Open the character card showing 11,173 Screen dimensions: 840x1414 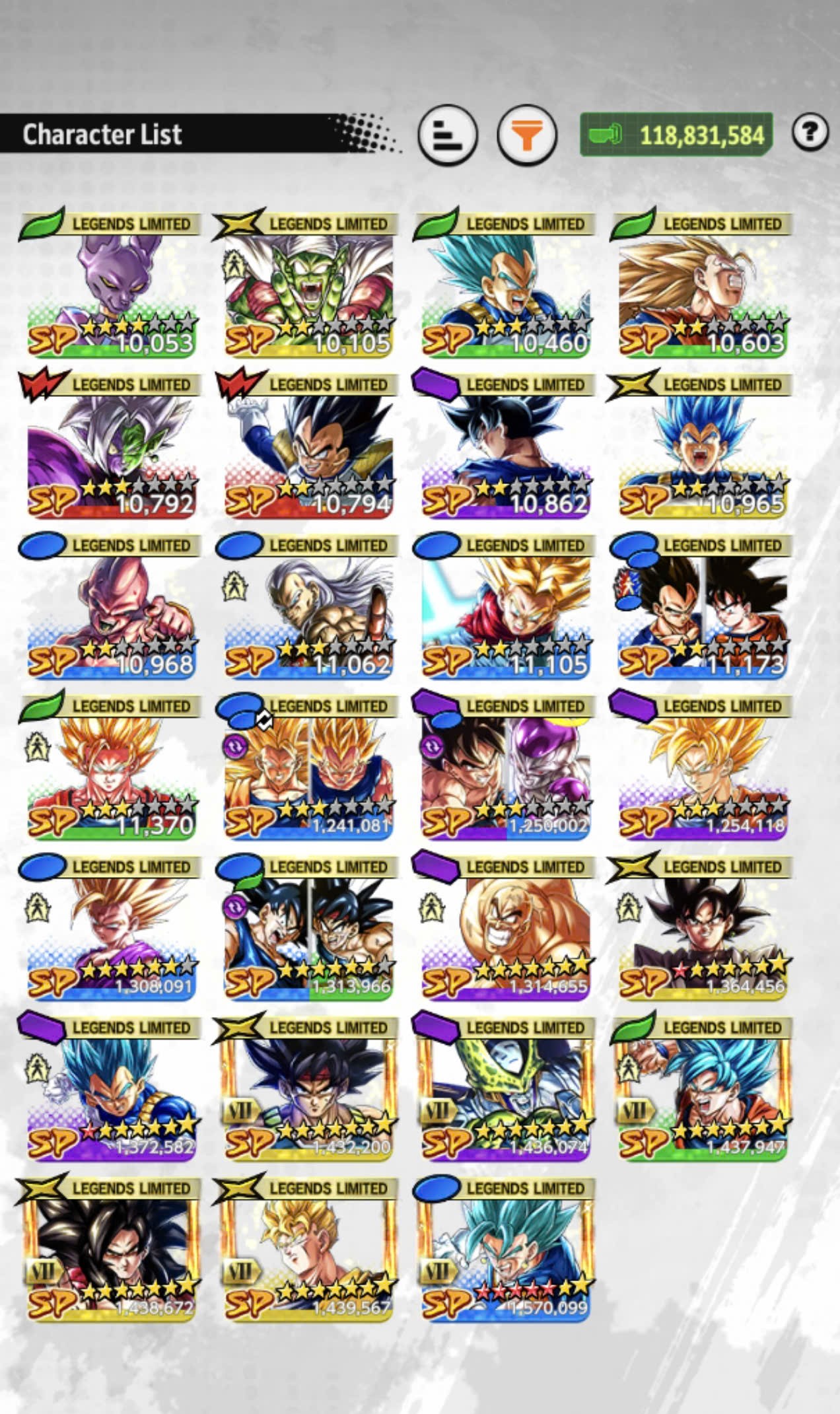(702, 606)
